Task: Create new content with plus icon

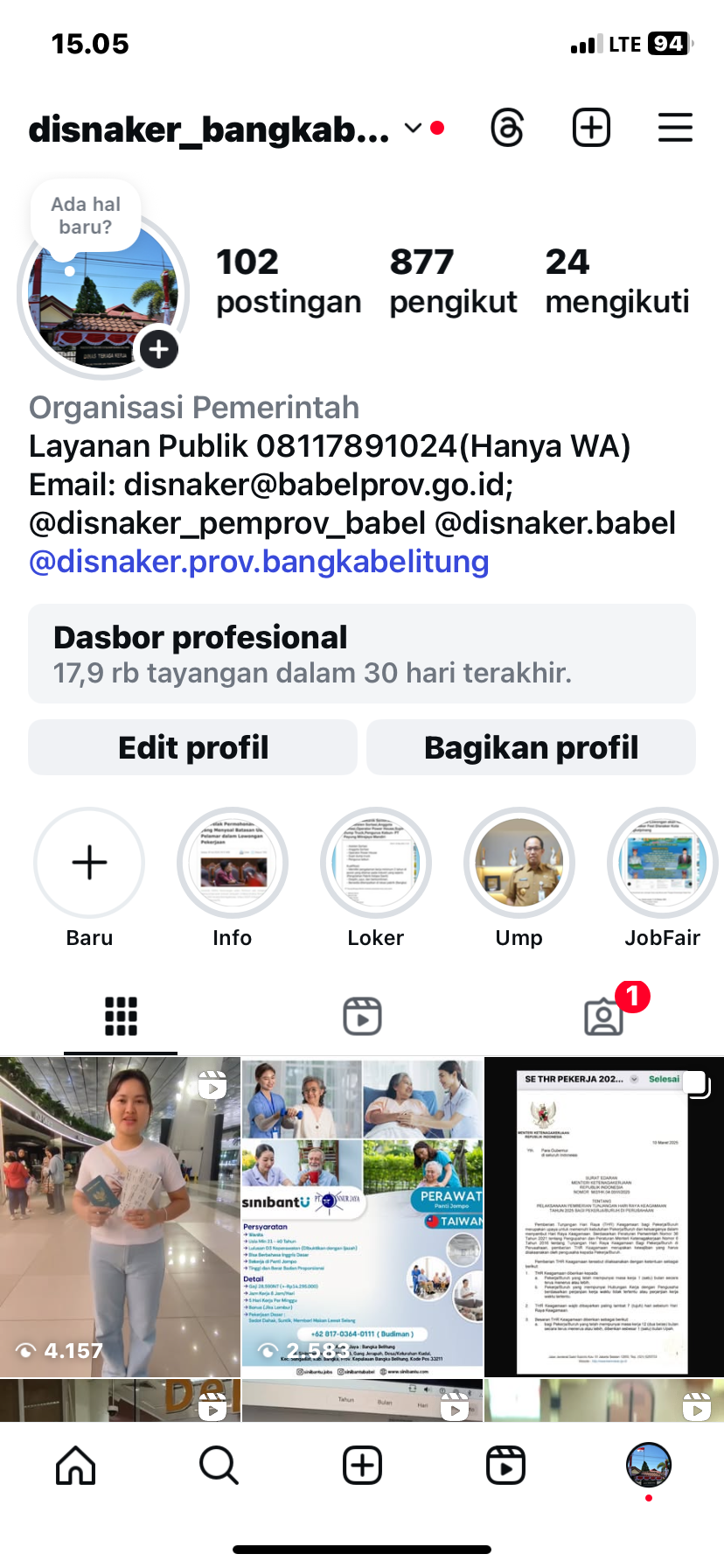Action: coord(591,129)
